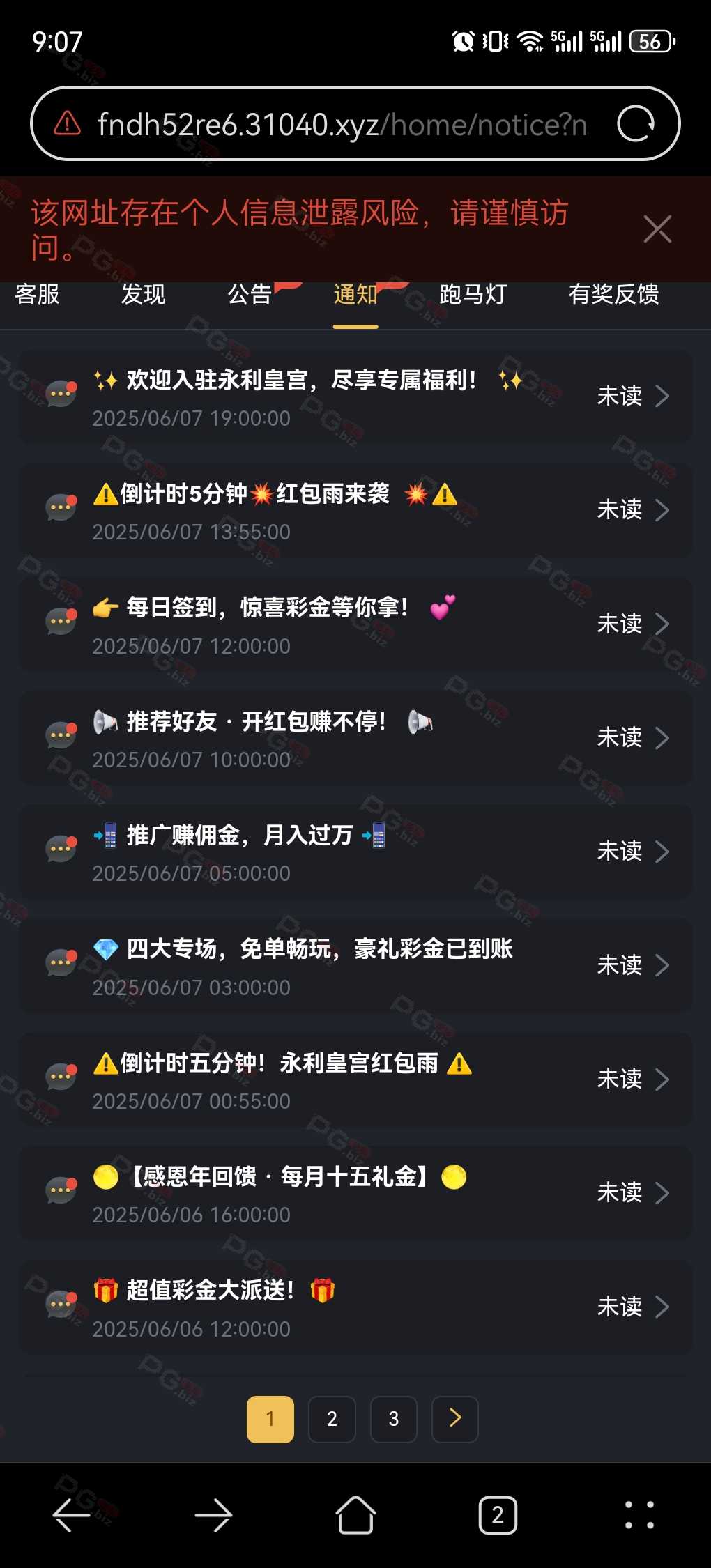
Task: Open the 四大专场，免单畅玩 notice
Action: tap(355, 965)
